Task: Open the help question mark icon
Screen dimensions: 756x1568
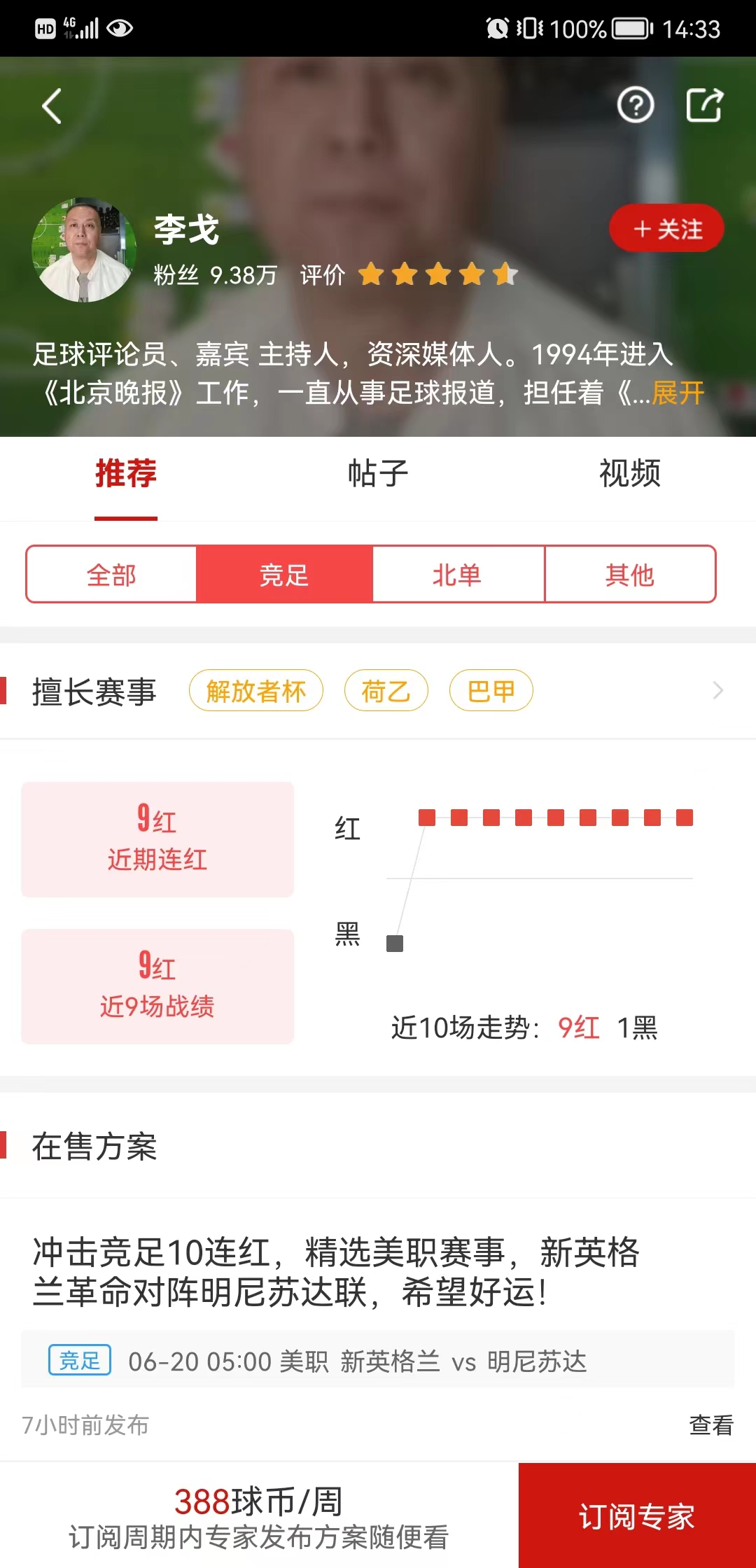Action: tap(635, 106)
